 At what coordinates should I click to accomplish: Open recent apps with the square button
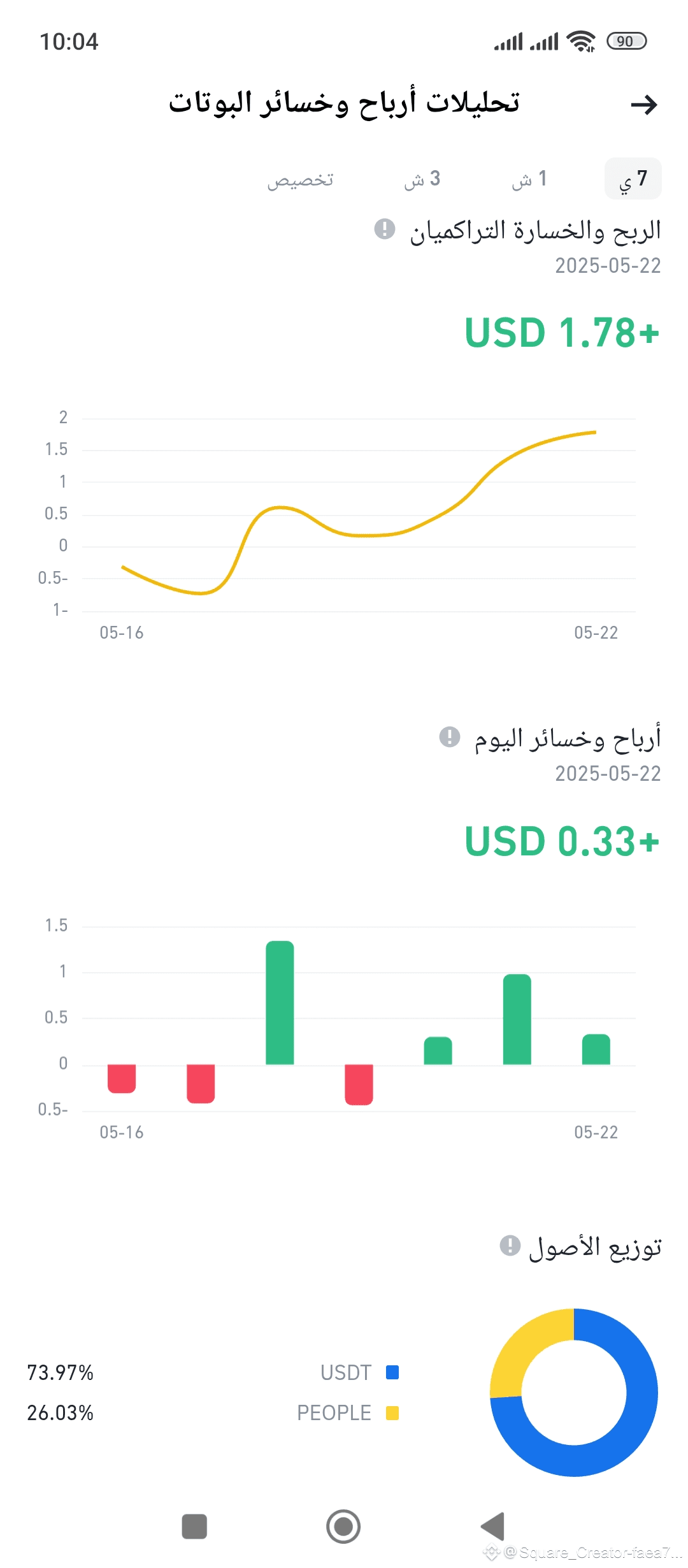click(x=194, y=1527)
